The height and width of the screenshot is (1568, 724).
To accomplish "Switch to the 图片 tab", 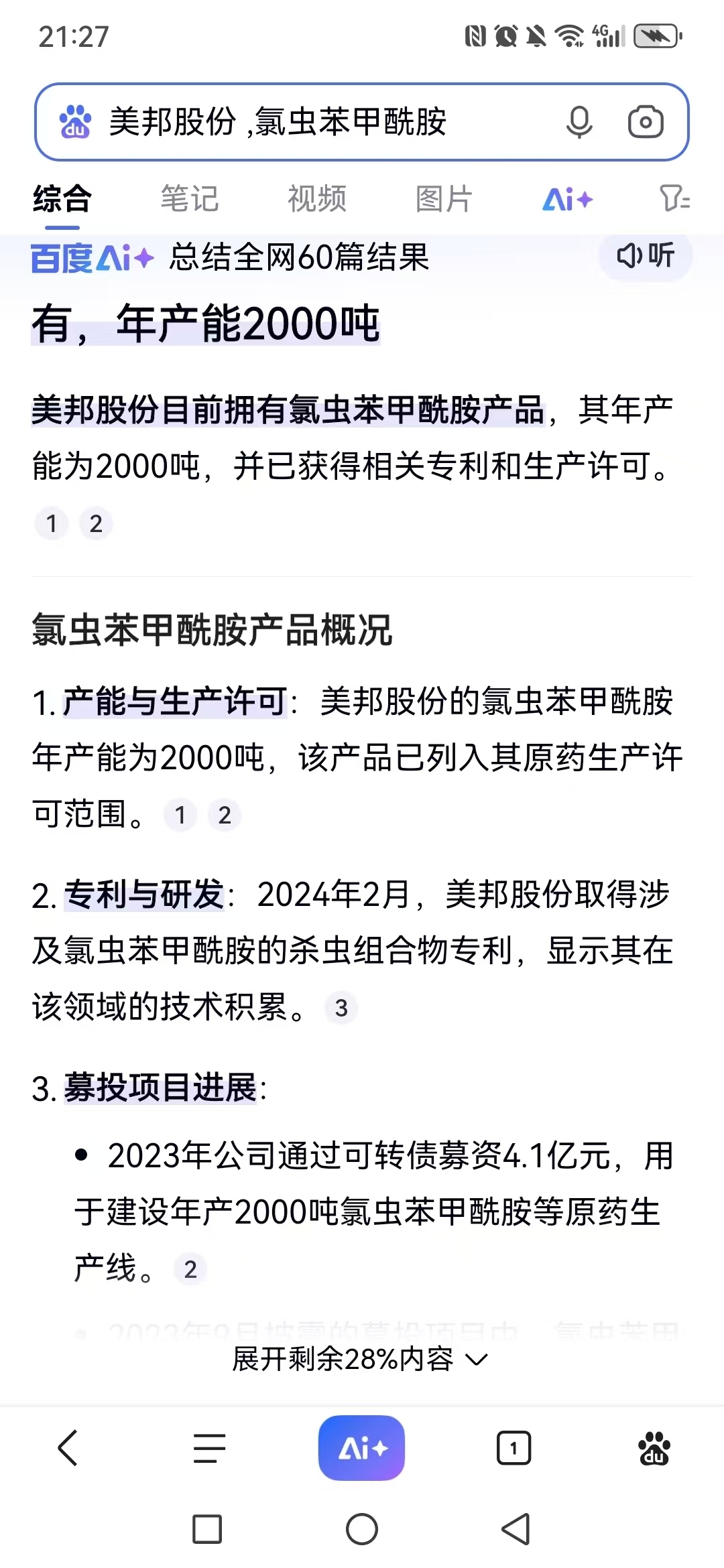I will [444, 199].
